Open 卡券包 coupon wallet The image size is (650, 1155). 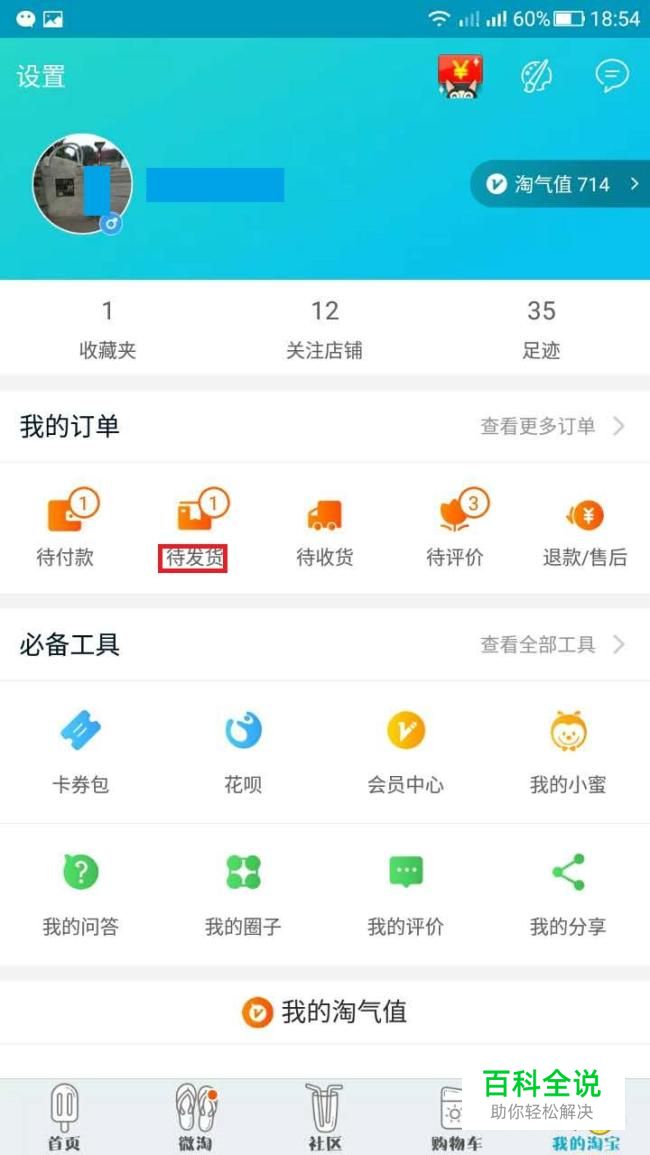(81, 751)
